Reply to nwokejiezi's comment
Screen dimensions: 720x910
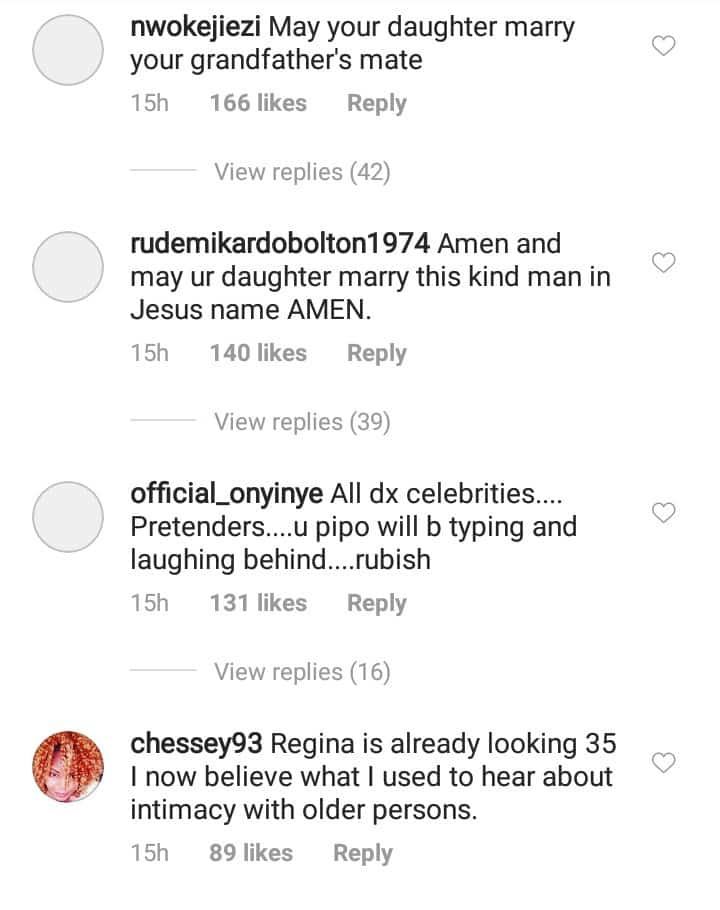click(x=376, y=103)
